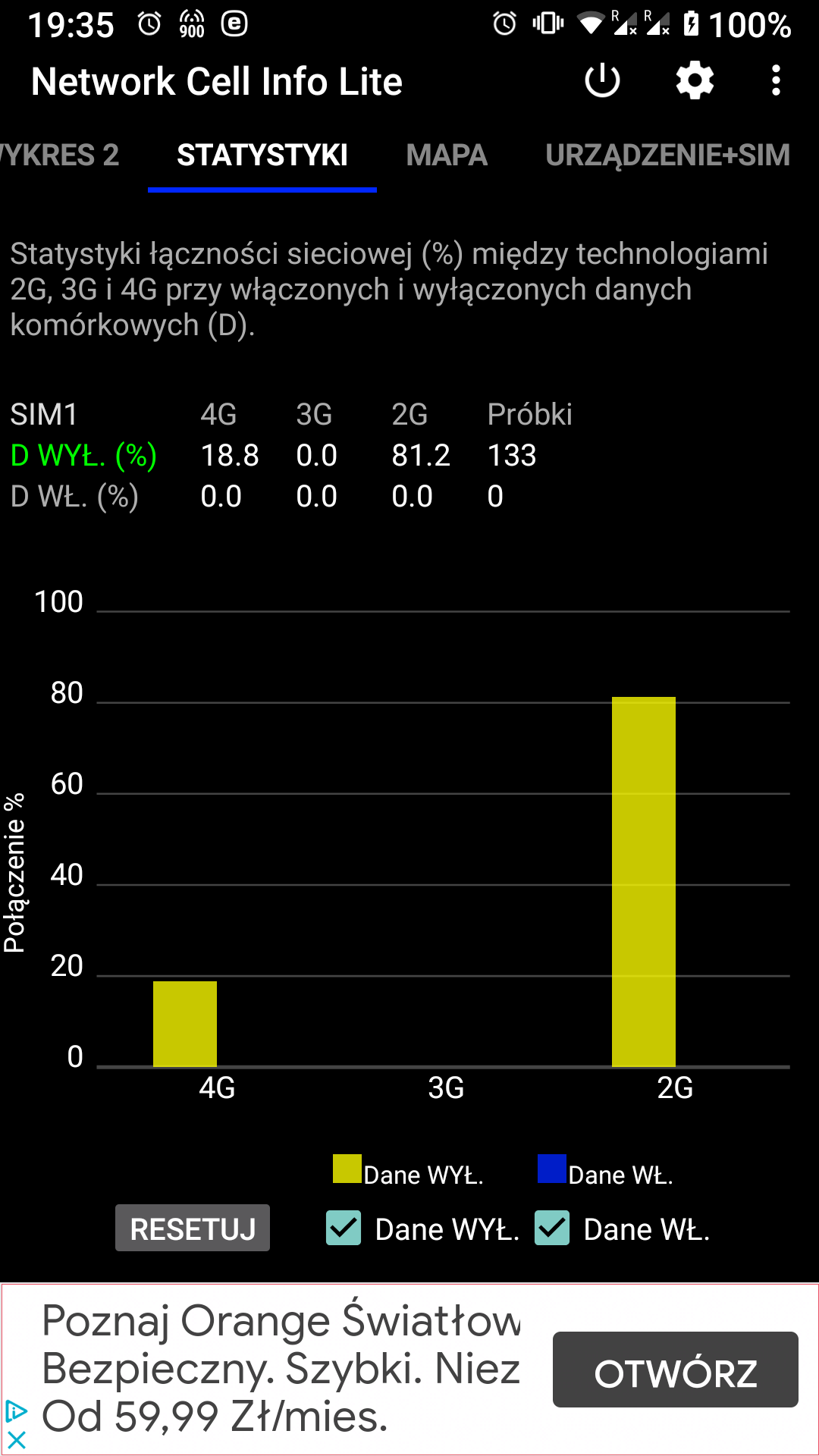The width and height of the screenshot is (819, 1456).
Task: Tap the power icon in app bar
Action: [x=603, y=81]
